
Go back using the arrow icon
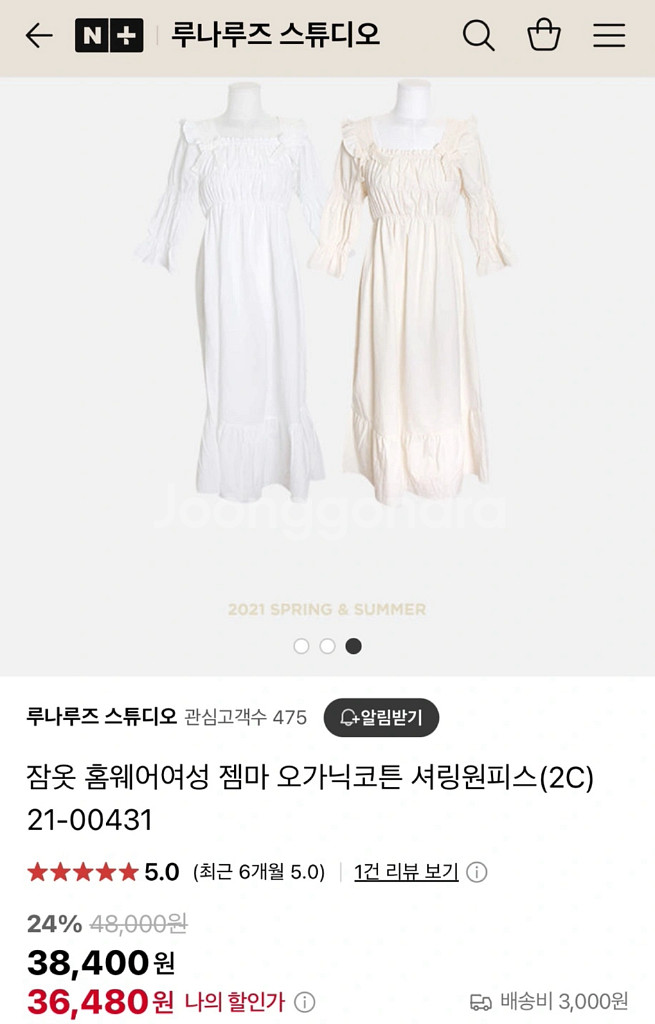[39, 36]
